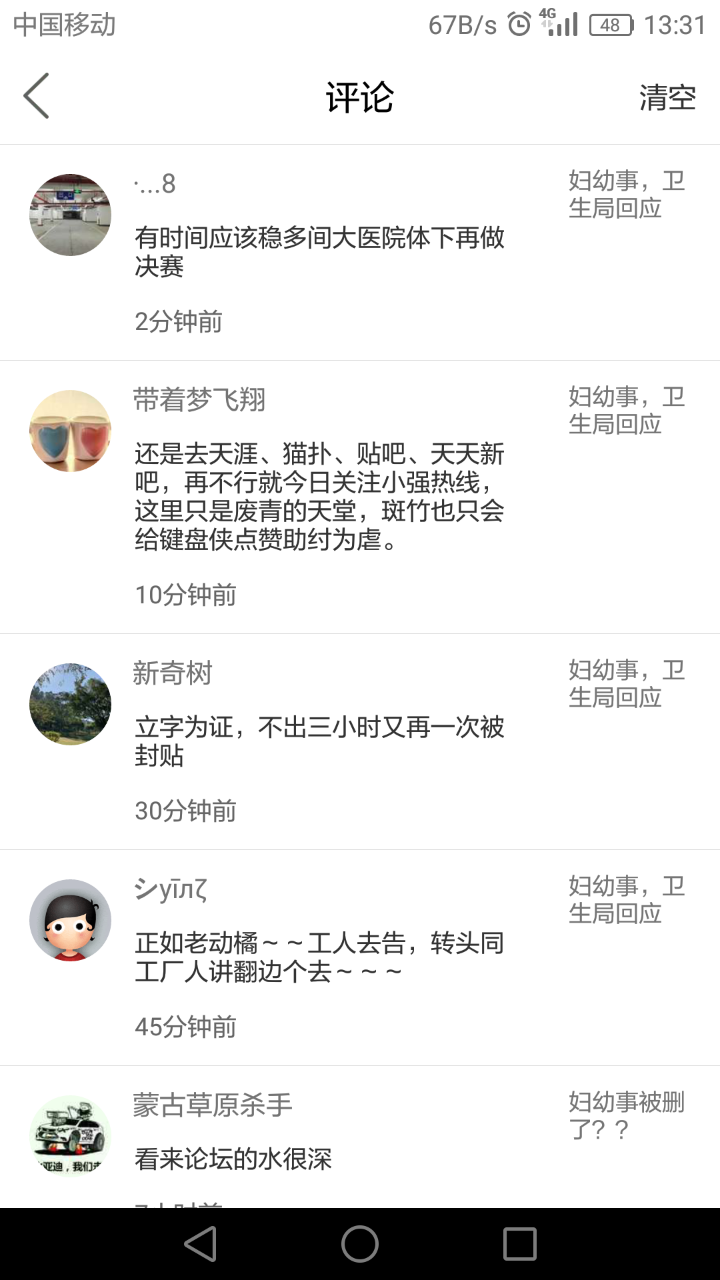This screenshot has width=720, height=1280.
Task: Open the 妇幼事被删了?? post
Action: (x=627, y=1116)
